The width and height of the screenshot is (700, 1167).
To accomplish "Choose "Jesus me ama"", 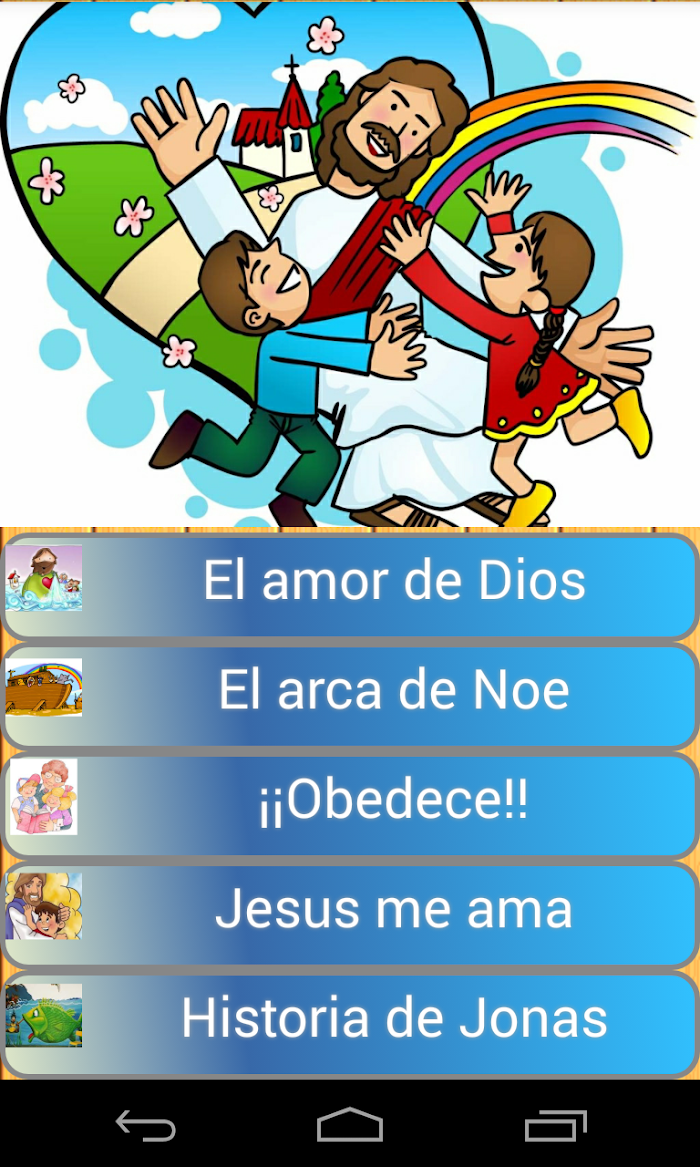I will 350,914.
